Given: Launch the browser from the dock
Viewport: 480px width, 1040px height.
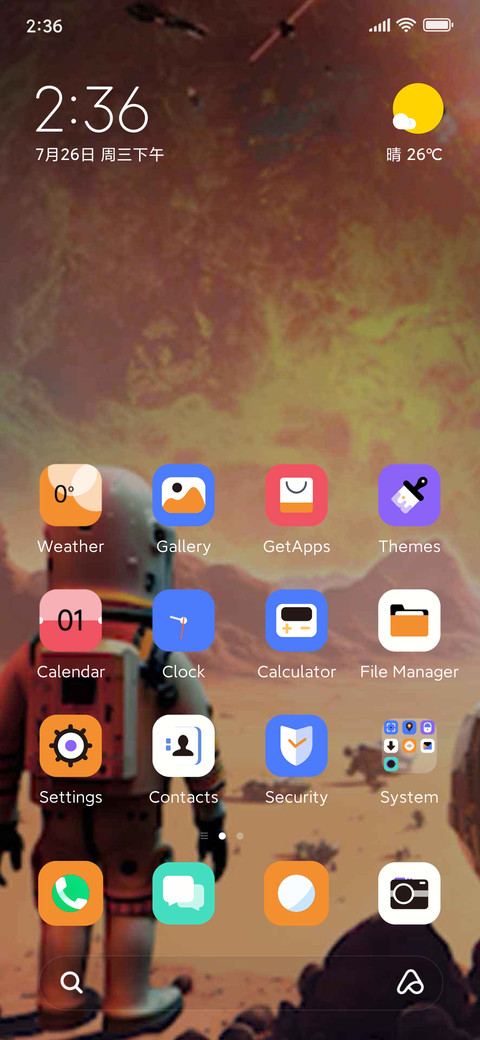Looking at the screenshot, I should [x=296, y=893].
